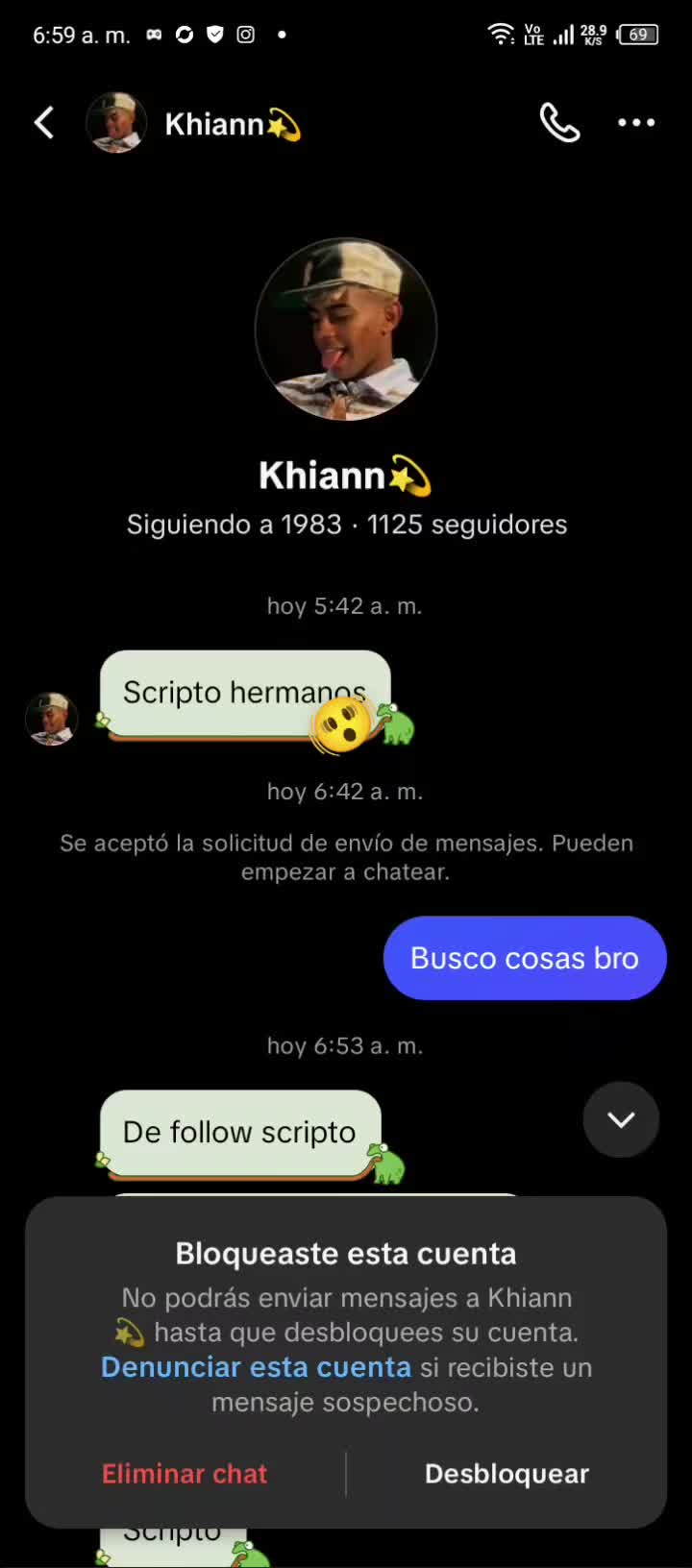
Task: View Khiann's large profile picture
Action: 346,330
